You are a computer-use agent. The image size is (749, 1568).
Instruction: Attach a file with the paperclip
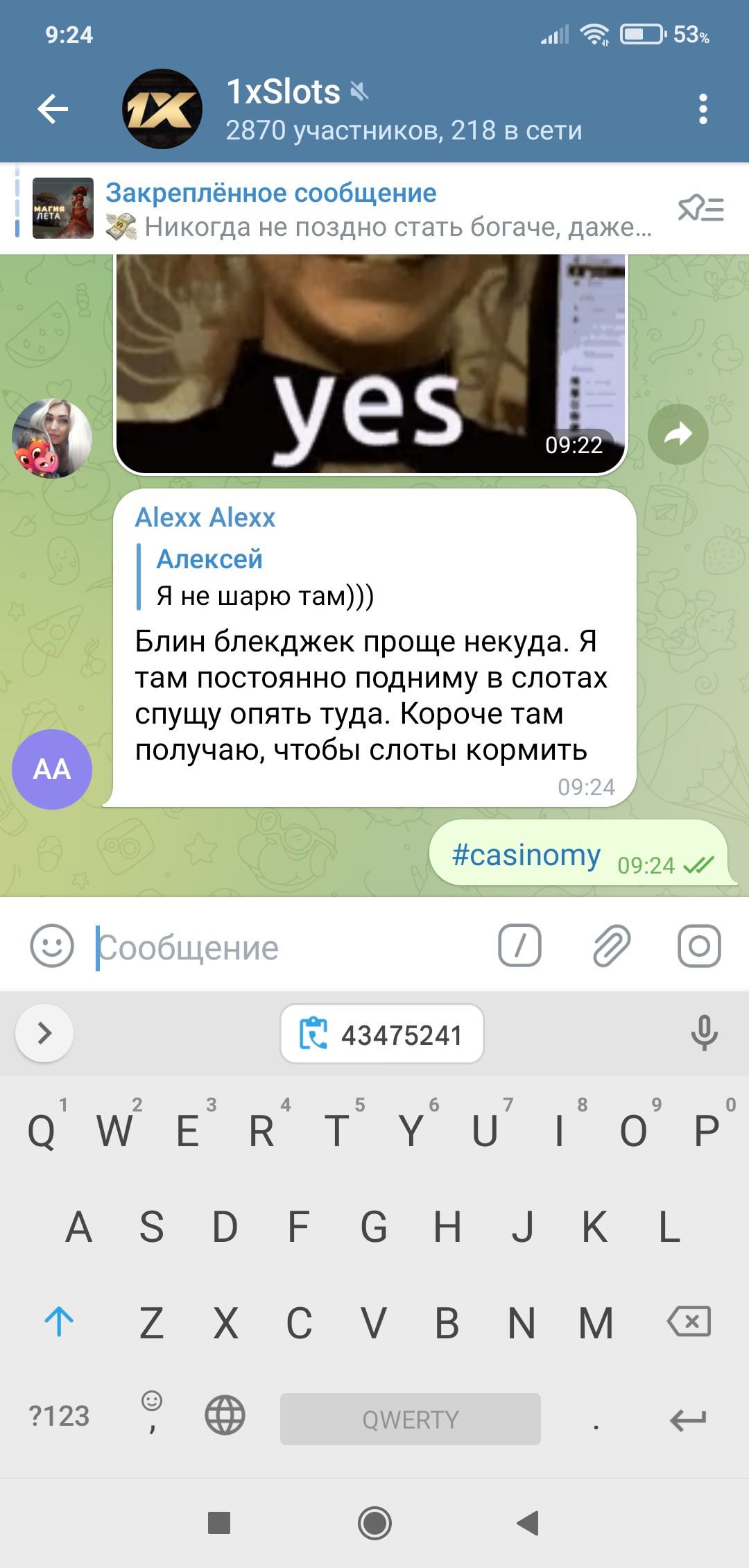[x=611, y=946]
